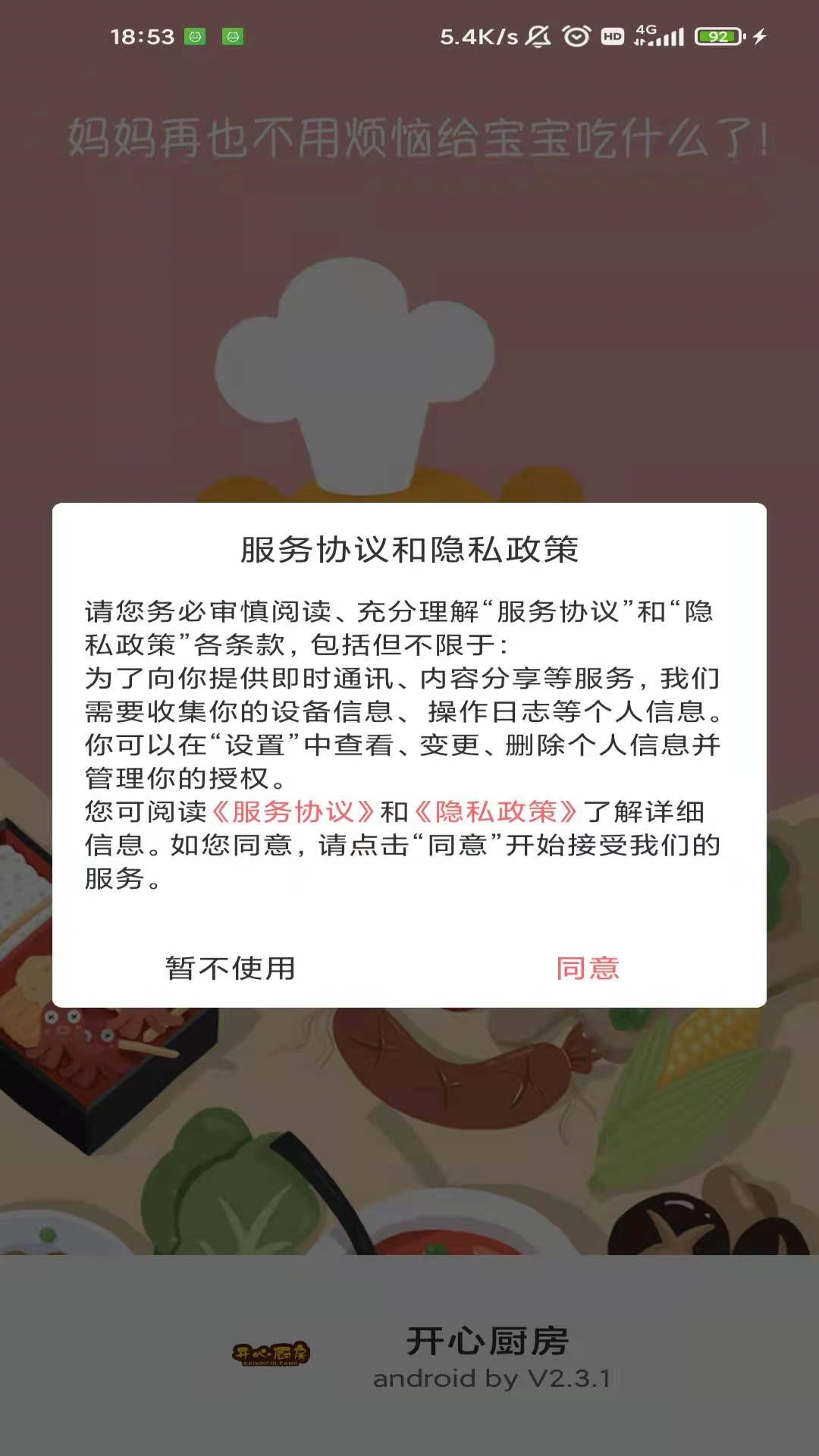The width and height of the screenshot is (819, 1456).
Task: Open the 《隐私政策》 link
Action: 496,812
